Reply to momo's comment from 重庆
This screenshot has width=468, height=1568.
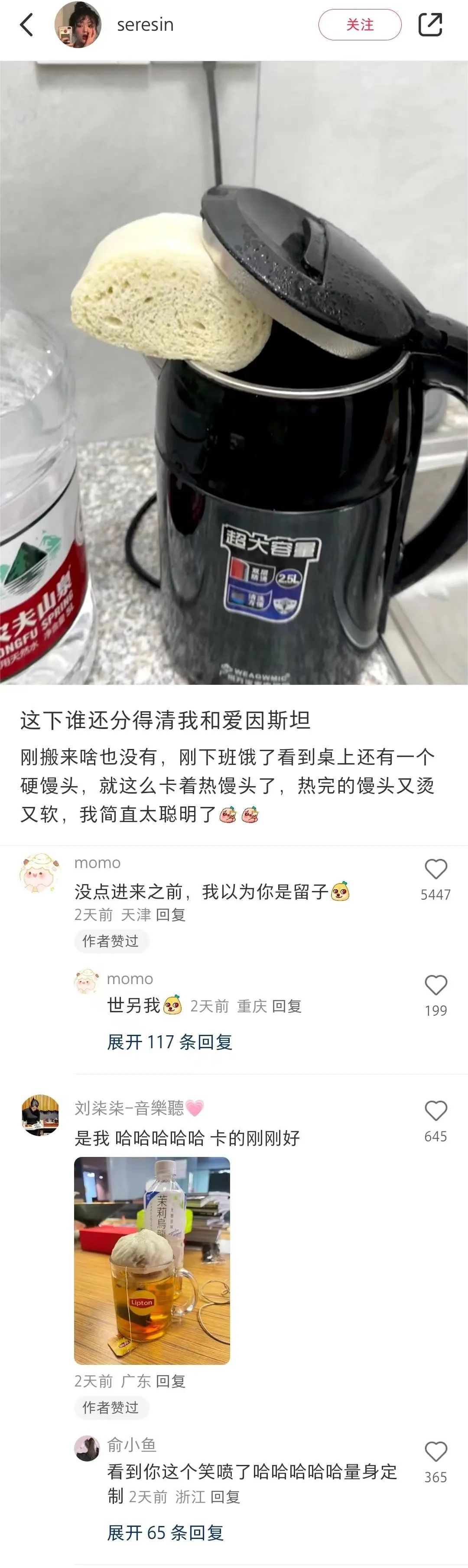click(x=286, y=1006)
